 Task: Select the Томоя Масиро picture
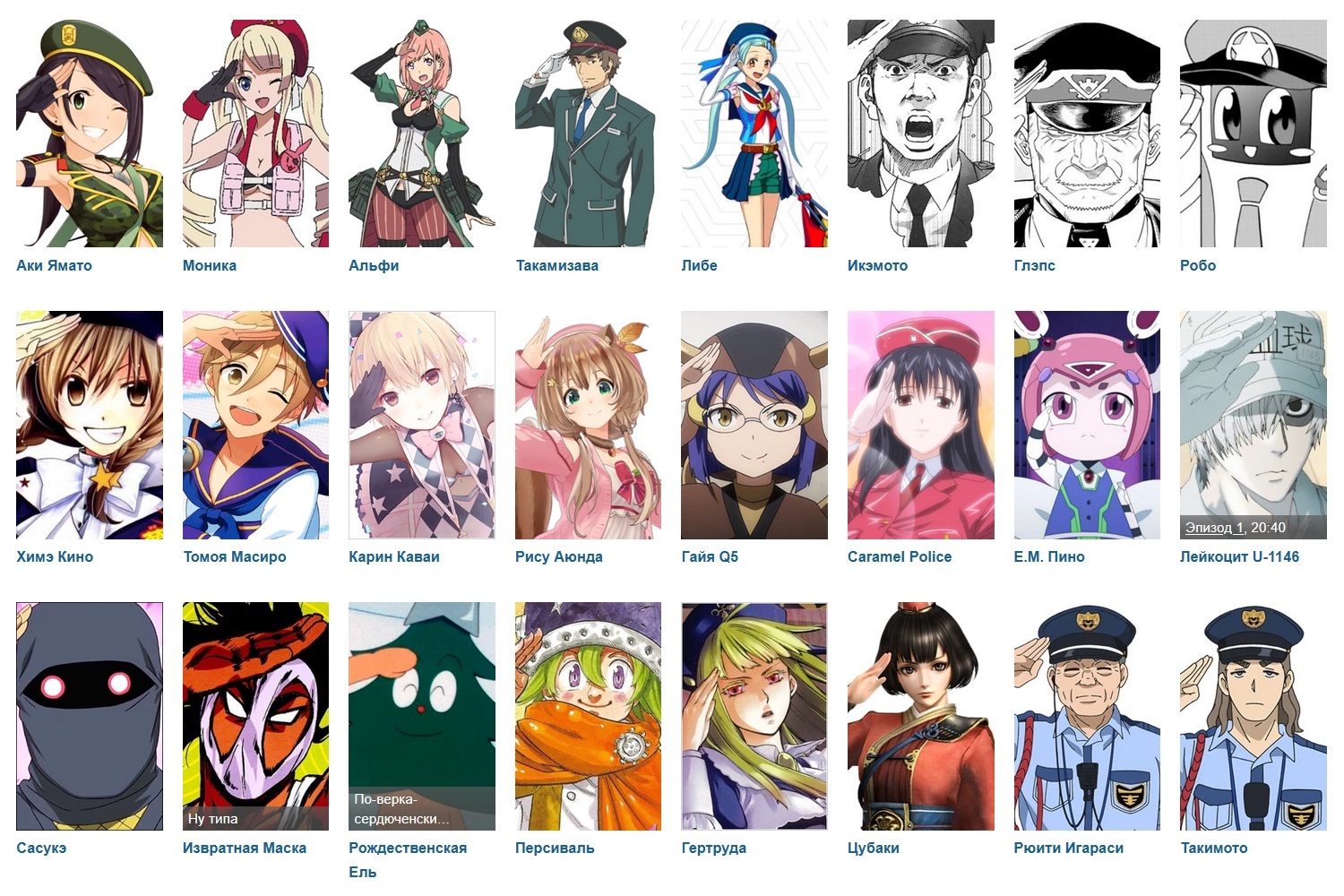click(255, 426)
